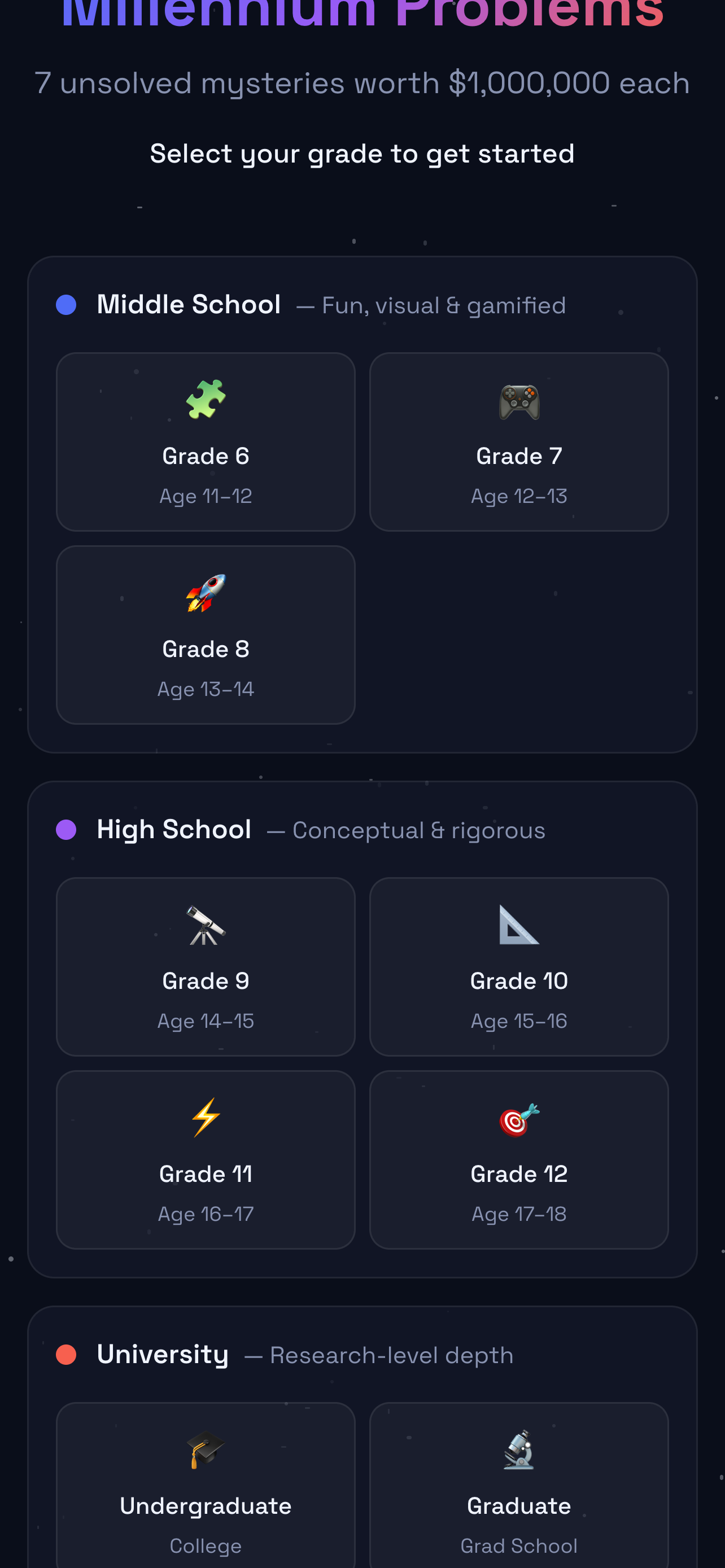Open the Grade 8 learning track
This screenshot has height=1568, width=725.
(x=205, y=634)
